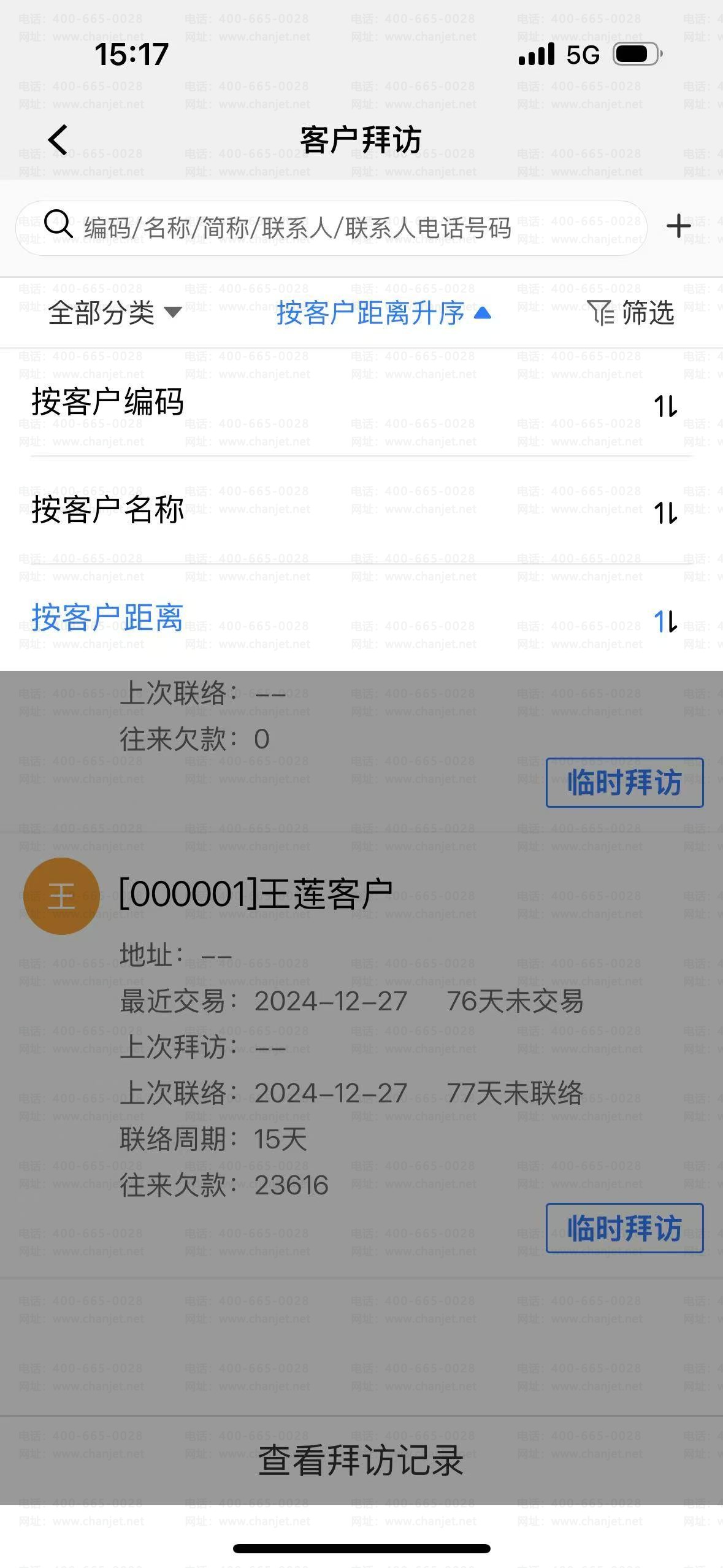Sort by 按客户编码
The width and height of the screenshot is (723, 1568).
click(361, 403)
